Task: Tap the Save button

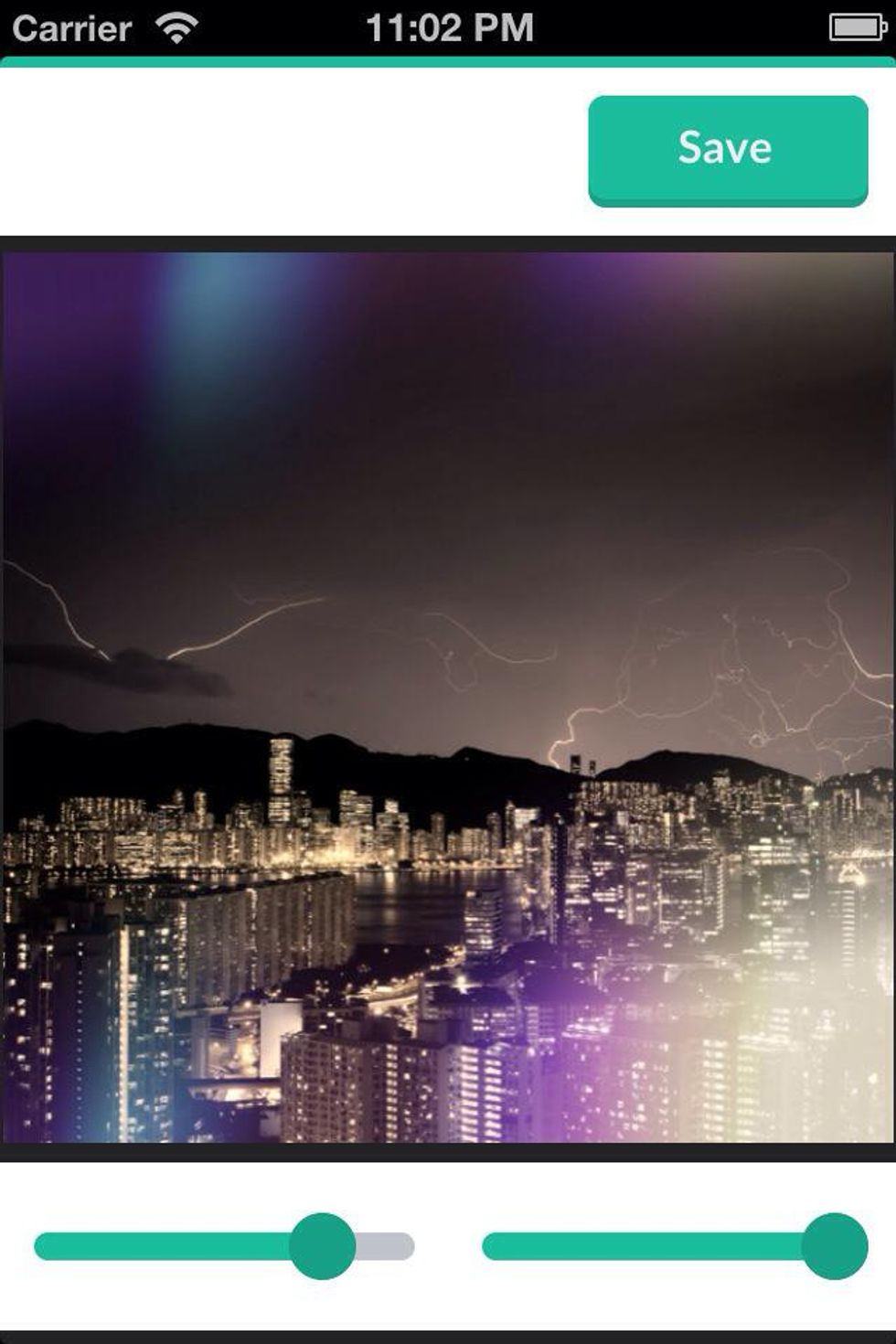Action: 727,149
